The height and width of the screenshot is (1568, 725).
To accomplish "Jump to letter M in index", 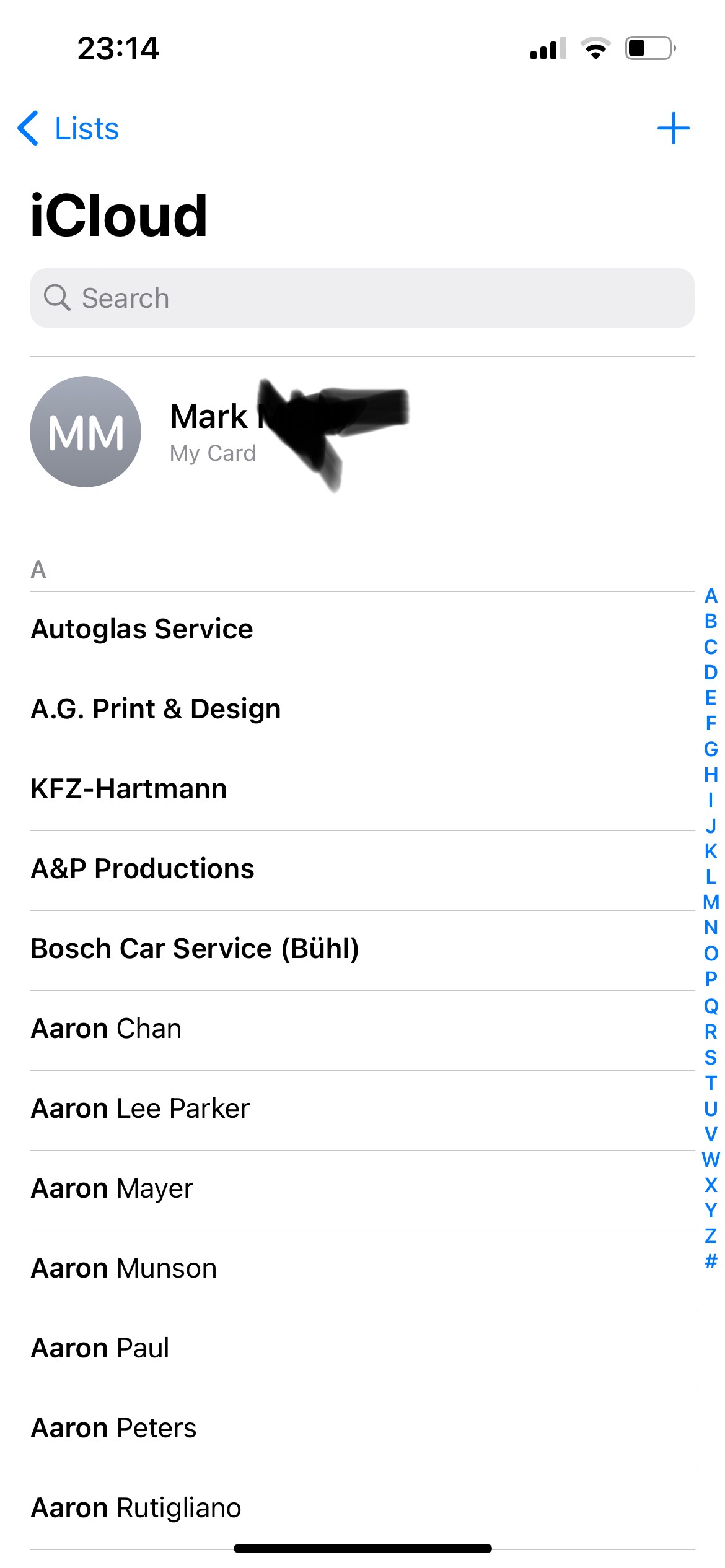I will pos(711,902).
